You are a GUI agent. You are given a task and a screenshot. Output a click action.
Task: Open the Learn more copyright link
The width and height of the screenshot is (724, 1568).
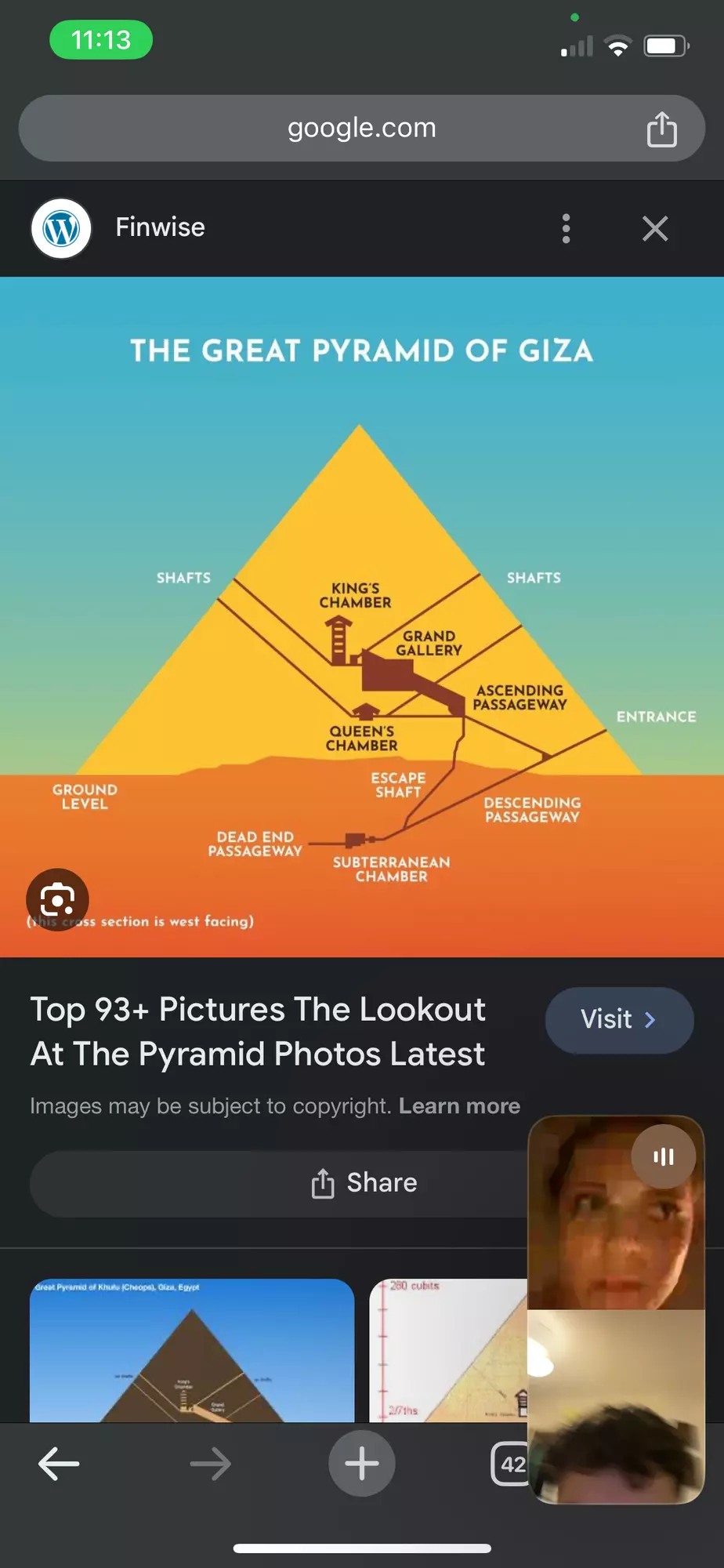point(459,1106)
